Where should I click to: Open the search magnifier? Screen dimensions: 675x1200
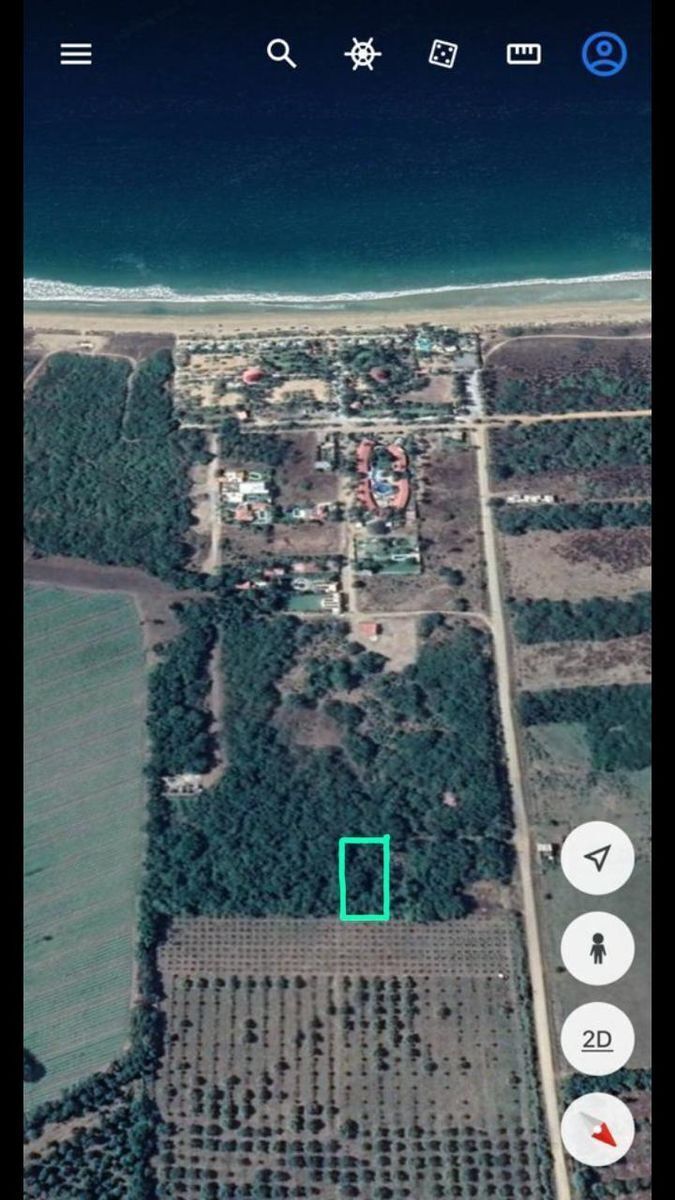(x=282, y=54)
